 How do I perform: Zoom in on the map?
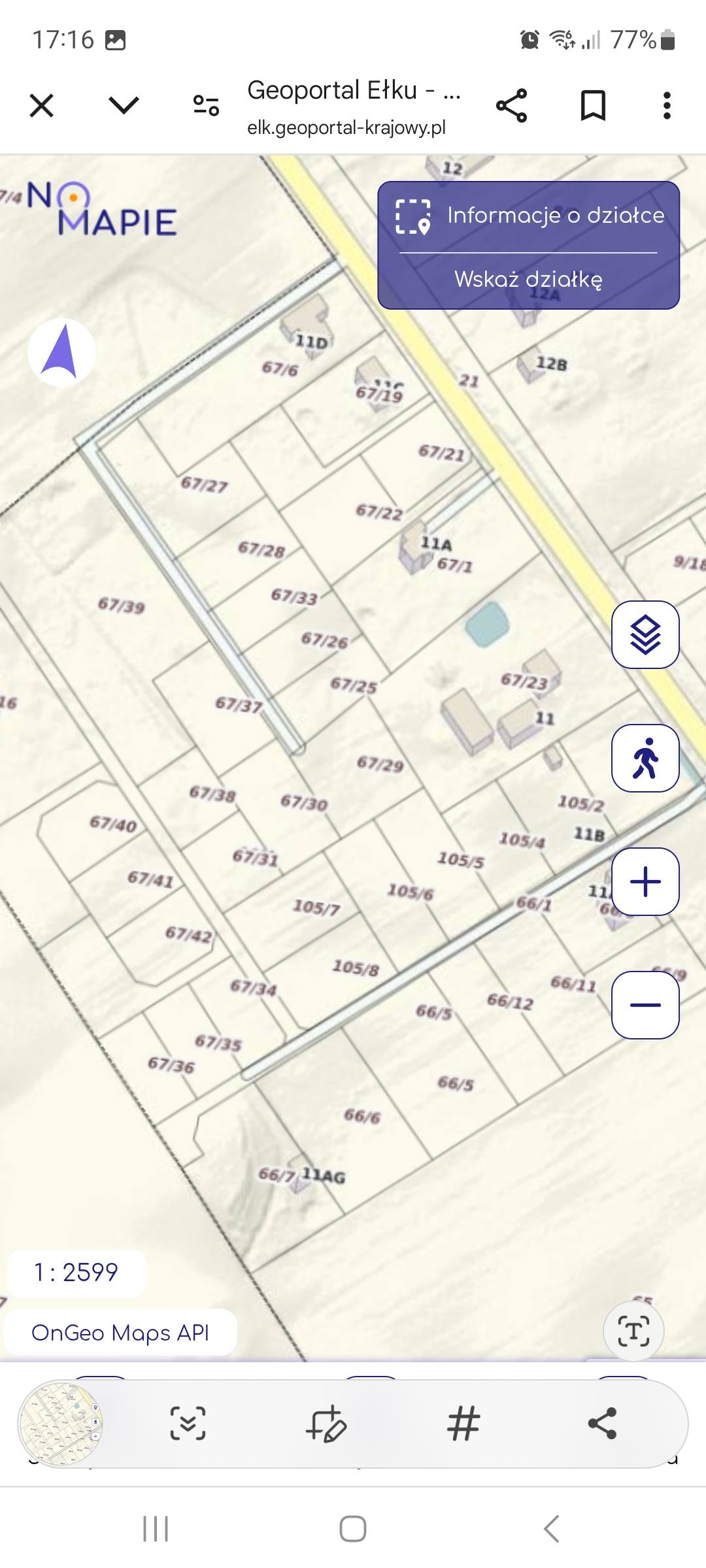pos(645,881)
